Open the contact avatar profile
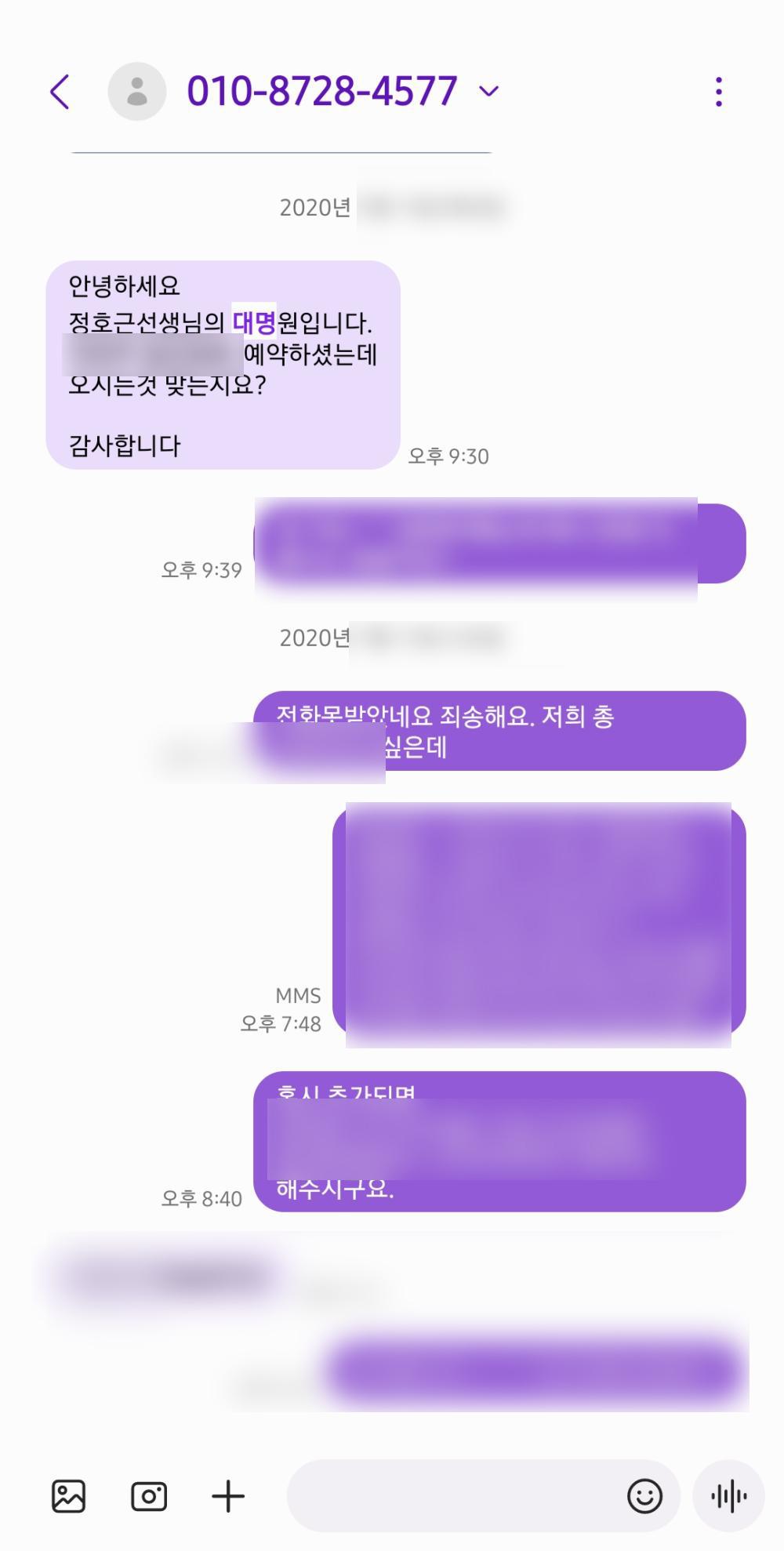 point(136,92)
